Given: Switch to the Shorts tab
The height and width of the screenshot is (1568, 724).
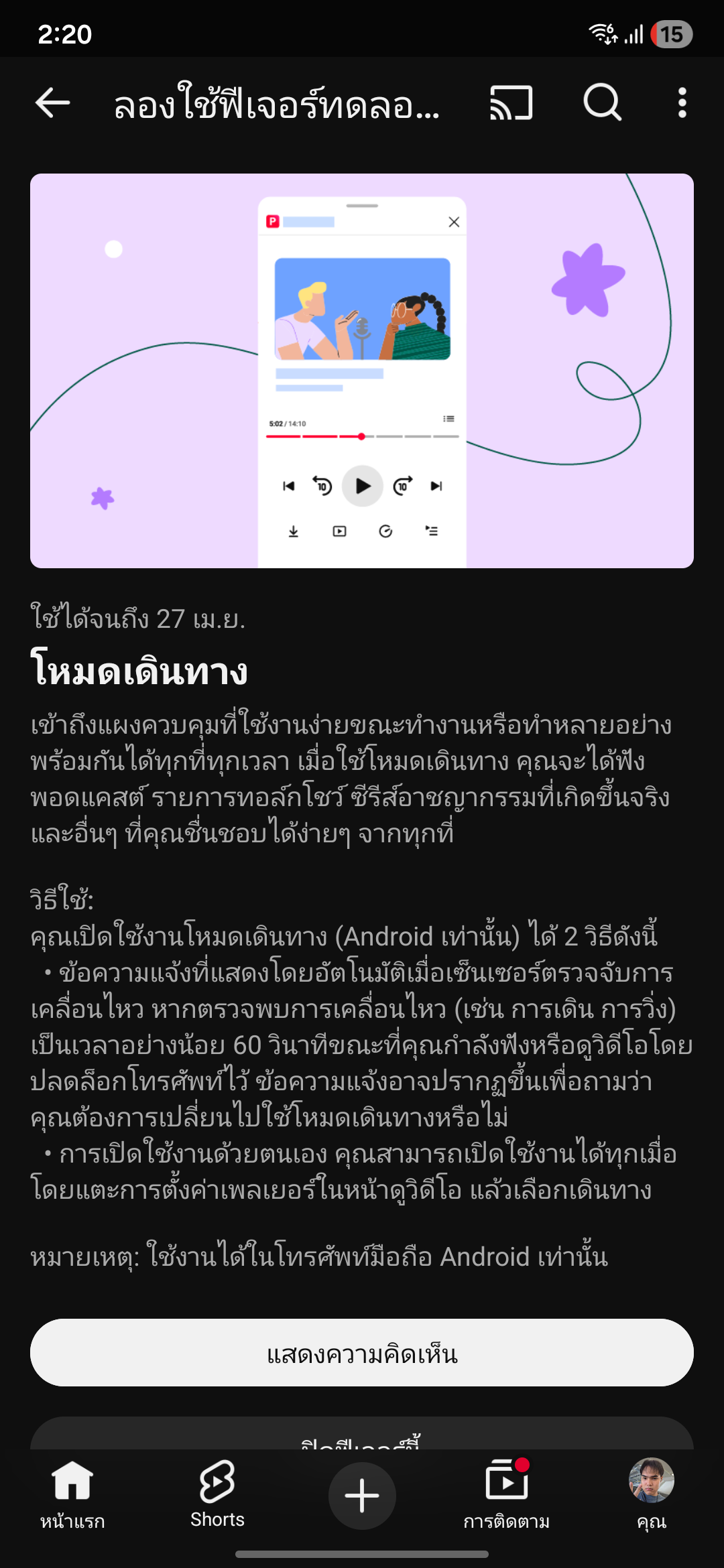Looking at the screenshot, I should point(217,1494).
